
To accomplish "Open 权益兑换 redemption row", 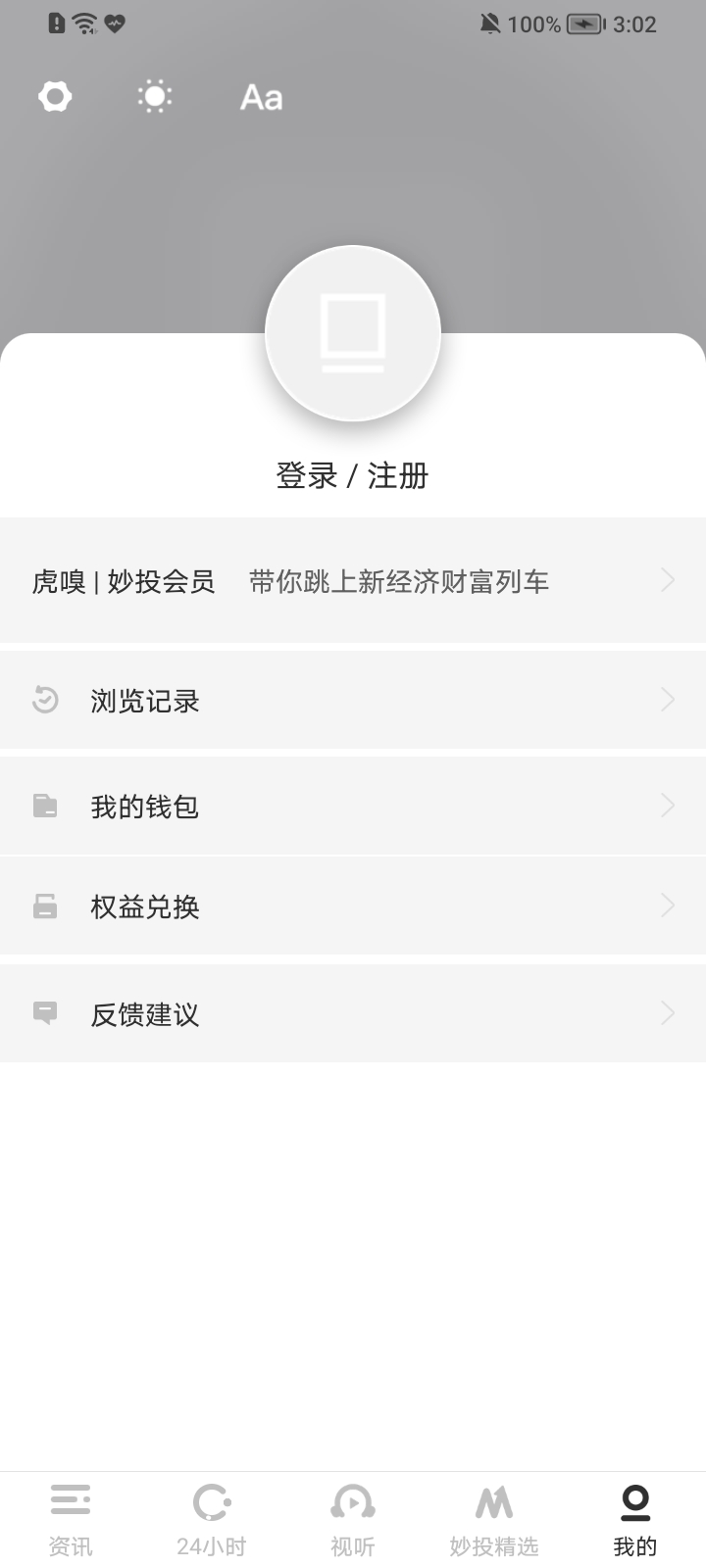I will click(x=353, y=906).
